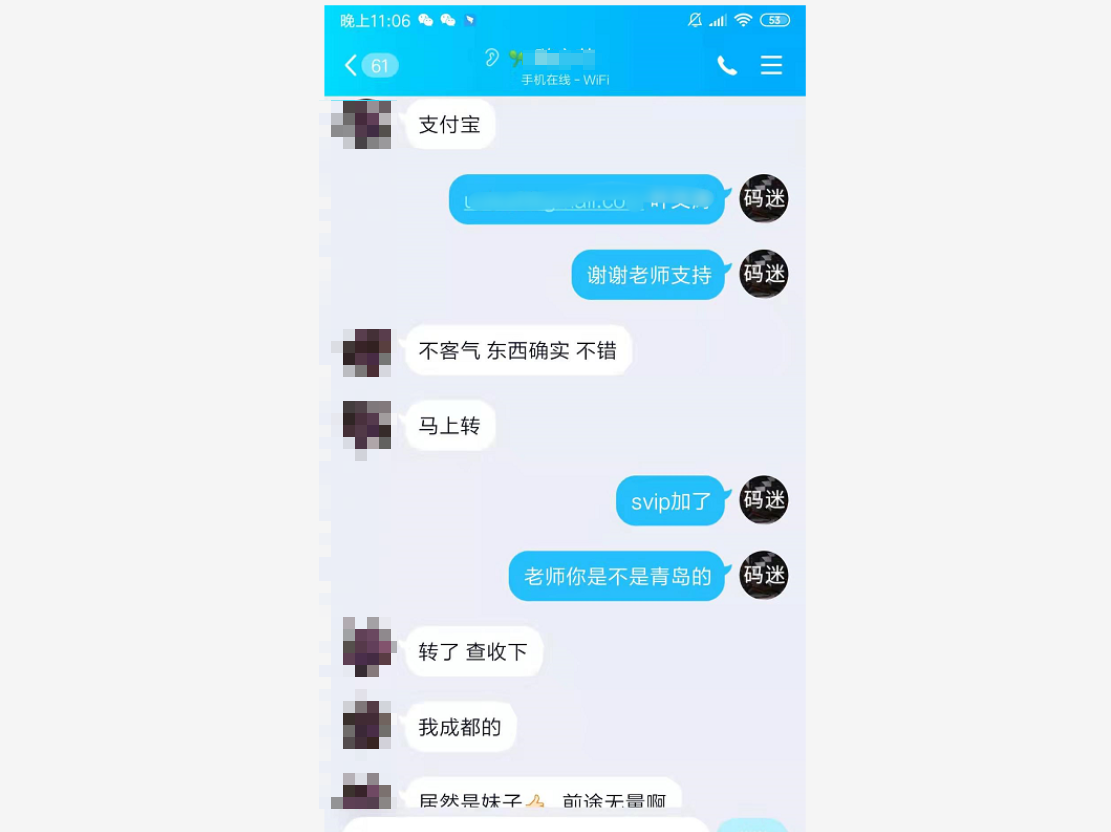This screenshot has height=832, width=1111.
Task: View contact's avatar beside 我成都的
Action: [366, 726]
